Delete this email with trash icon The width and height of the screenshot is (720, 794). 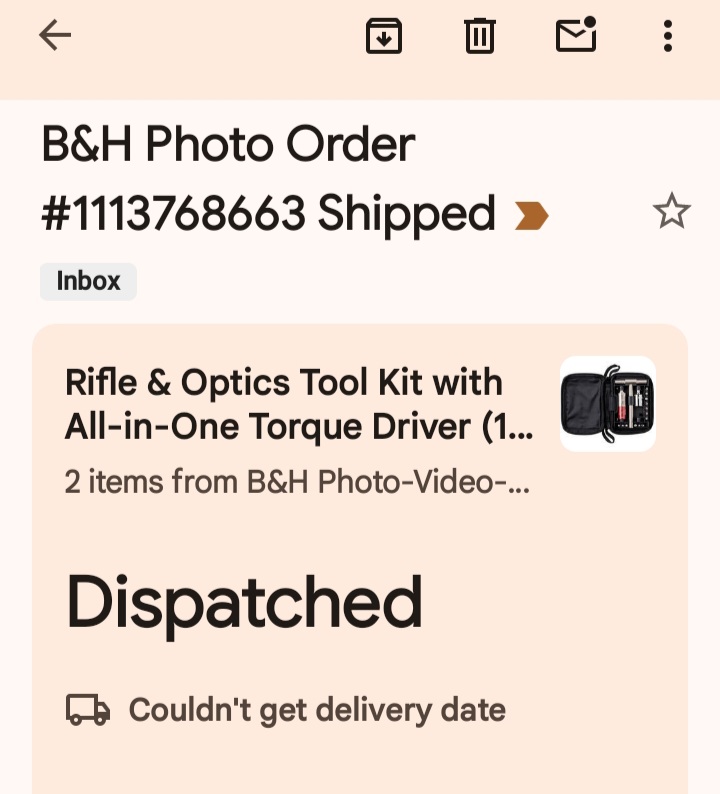pyautogui.click(x=480, y=36)
